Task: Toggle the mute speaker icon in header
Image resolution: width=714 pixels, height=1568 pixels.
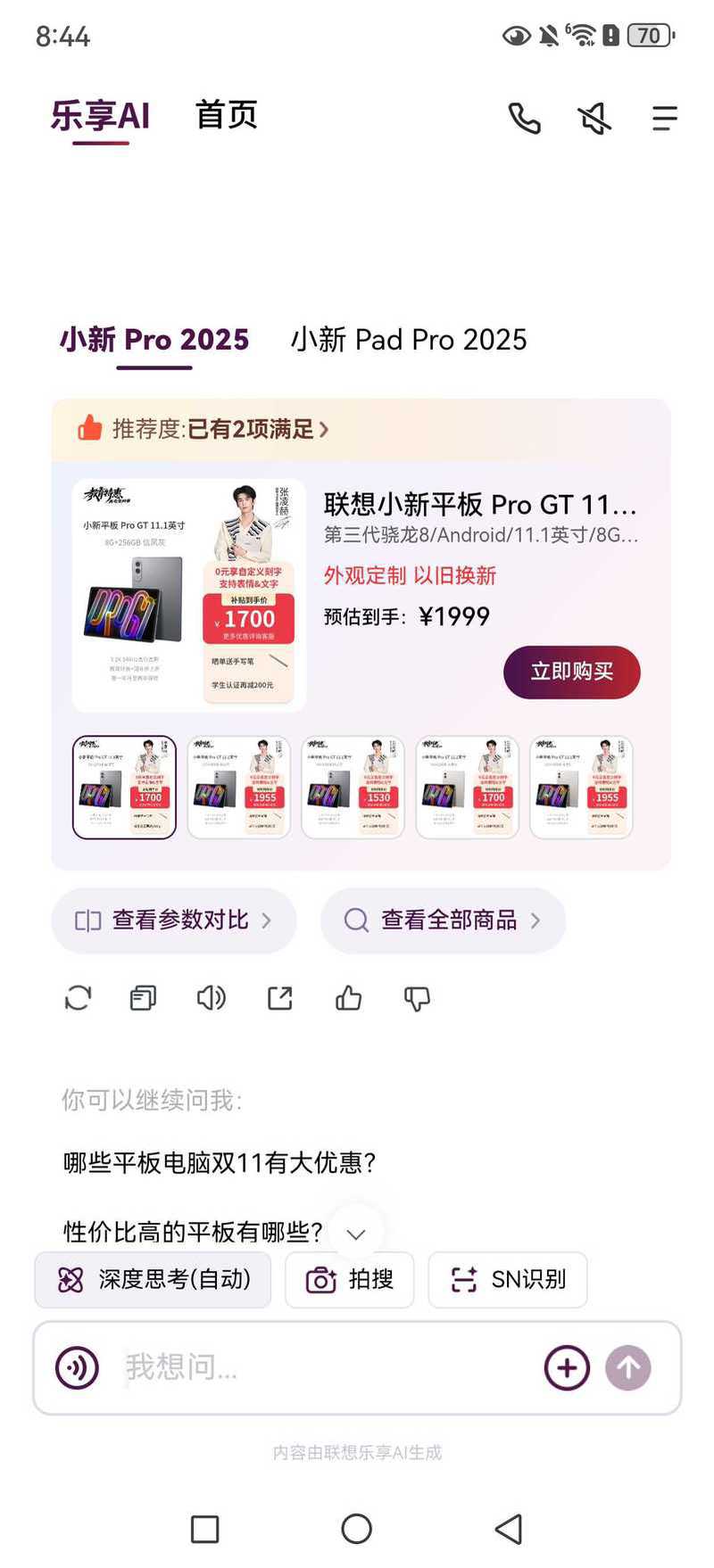Action: (594, 118)
